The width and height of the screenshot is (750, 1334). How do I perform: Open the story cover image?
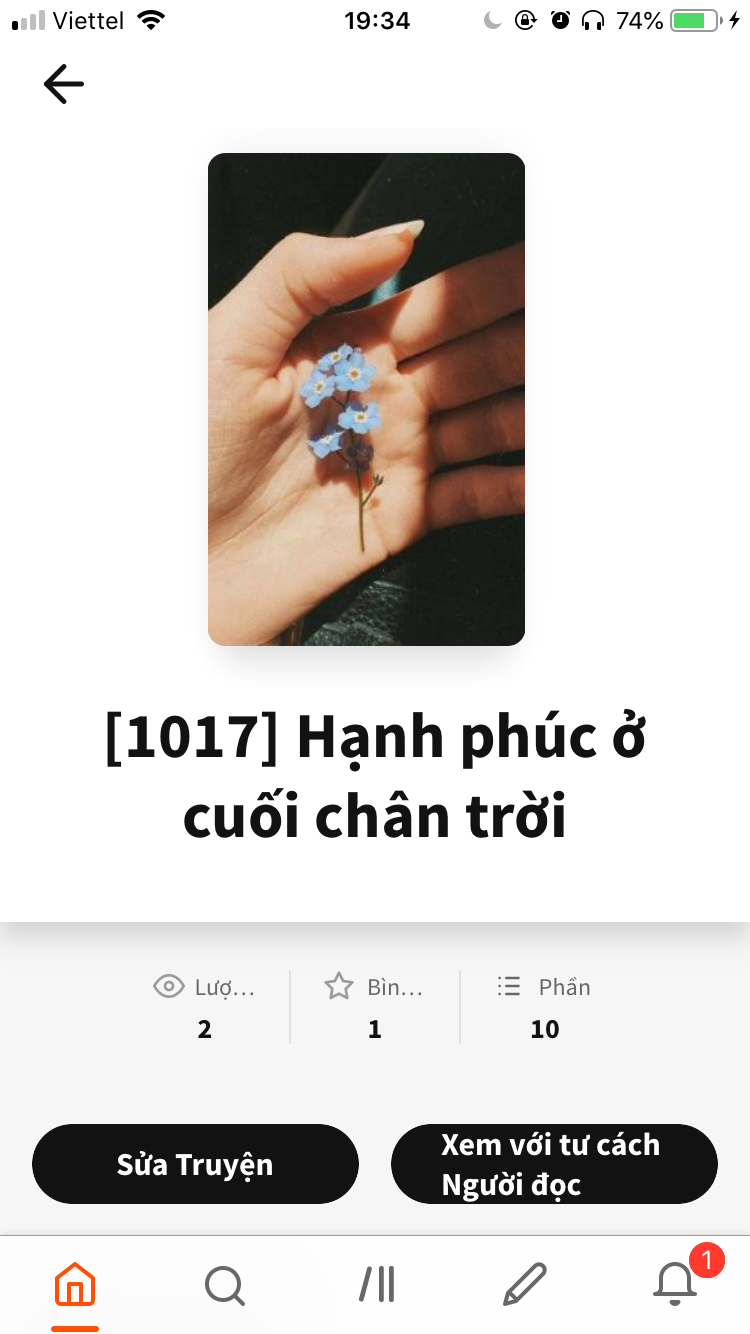[366, 399]
